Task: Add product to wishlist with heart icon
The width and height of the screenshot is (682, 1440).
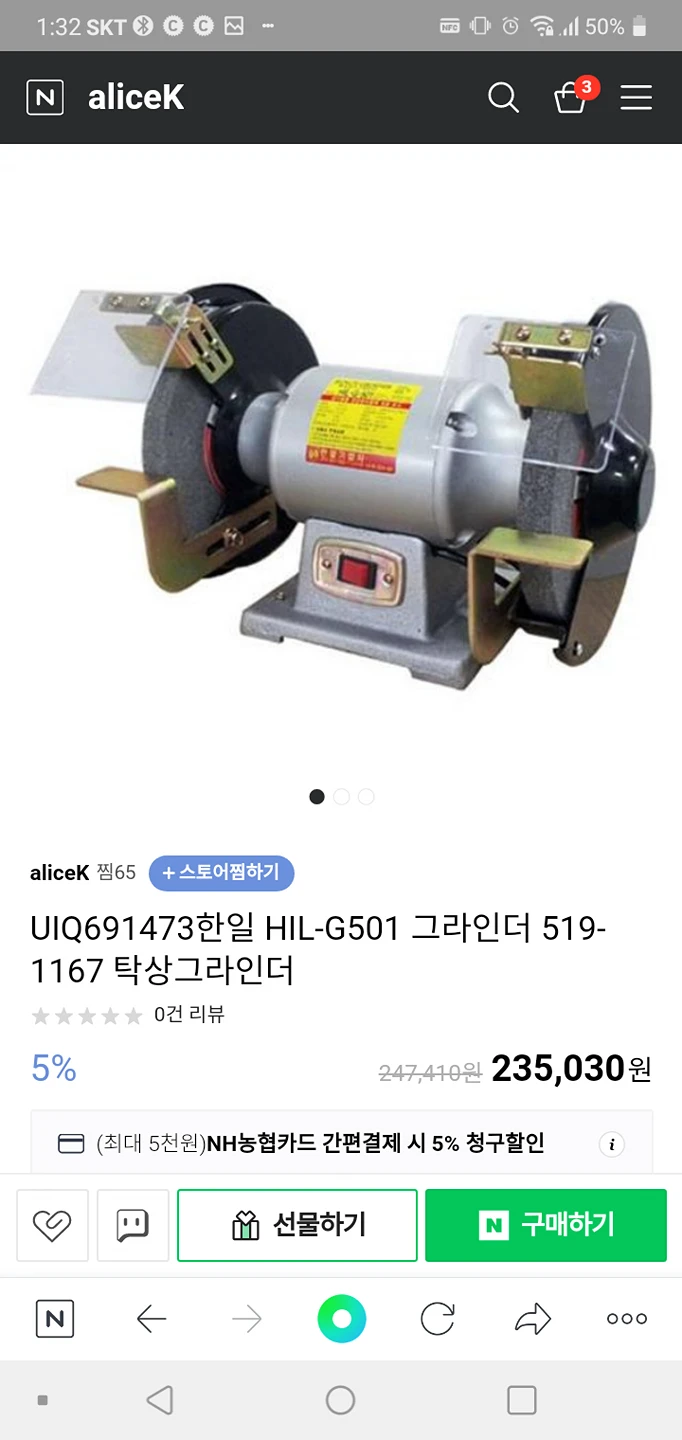Action: coord(52,1225)
